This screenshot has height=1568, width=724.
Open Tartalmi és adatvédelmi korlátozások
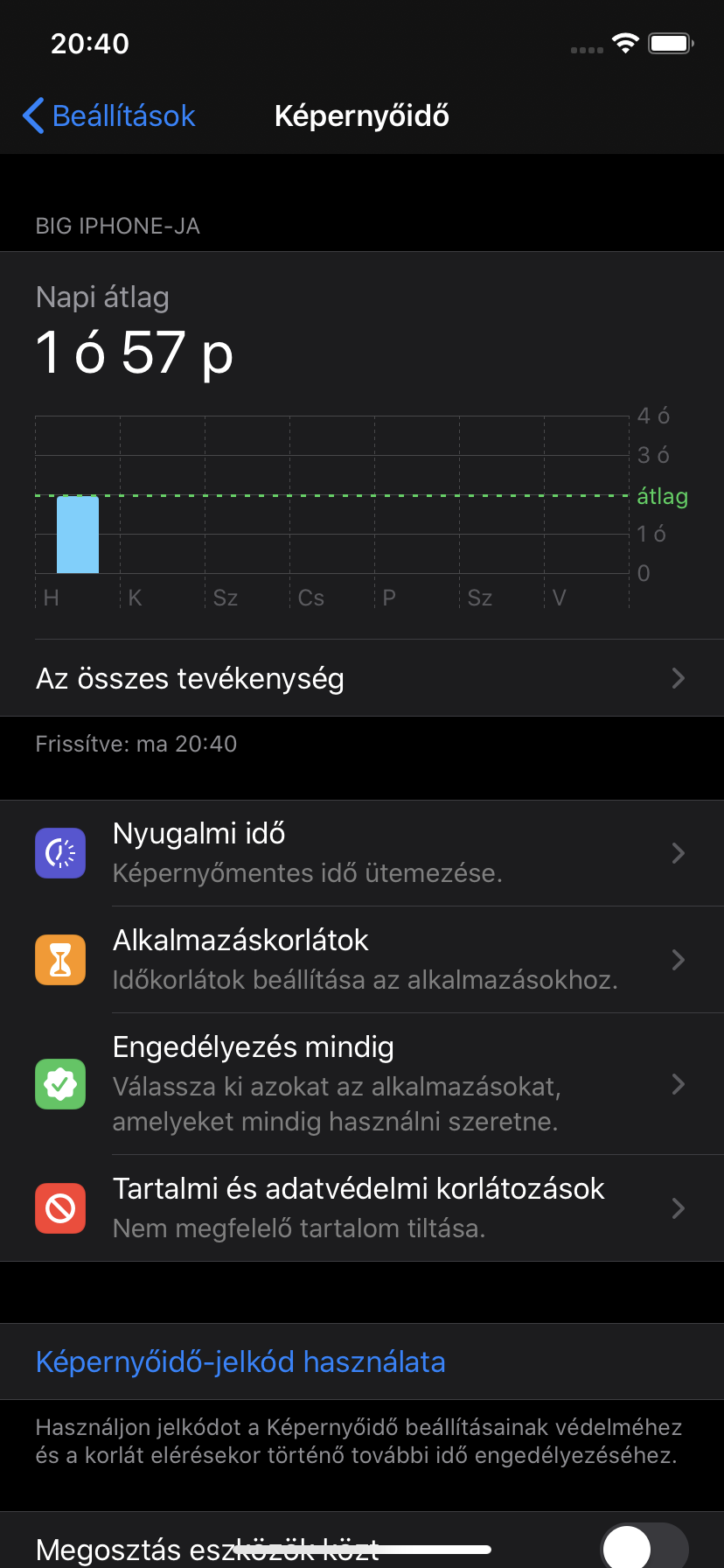pos(362,1208)
